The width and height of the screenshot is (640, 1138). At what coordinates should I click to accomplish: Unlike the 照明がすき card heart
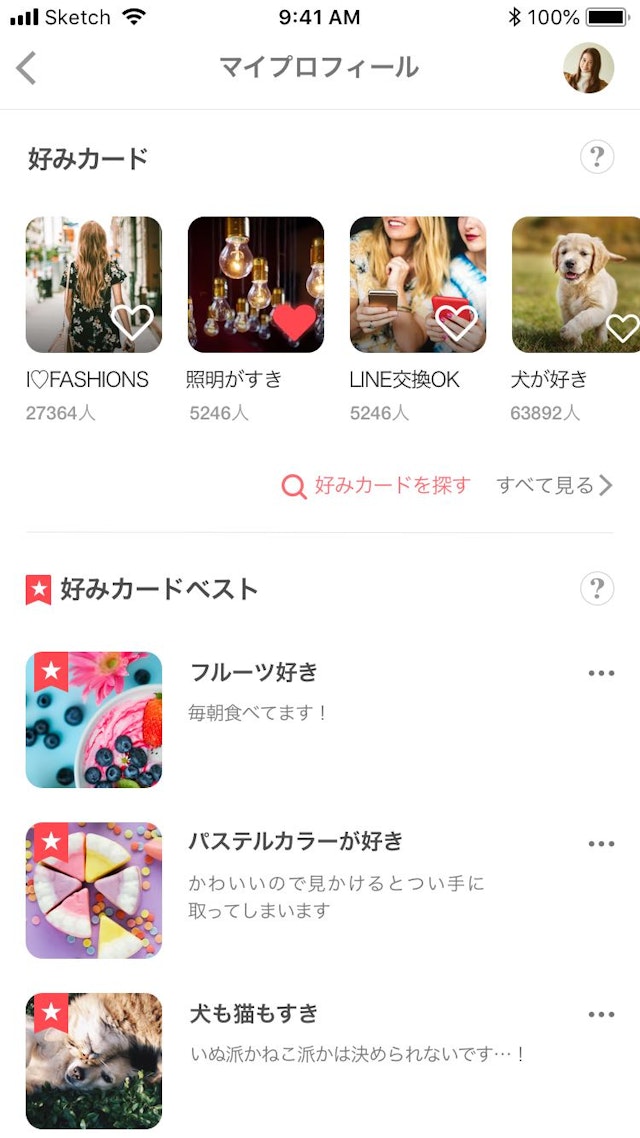[294, 322]
